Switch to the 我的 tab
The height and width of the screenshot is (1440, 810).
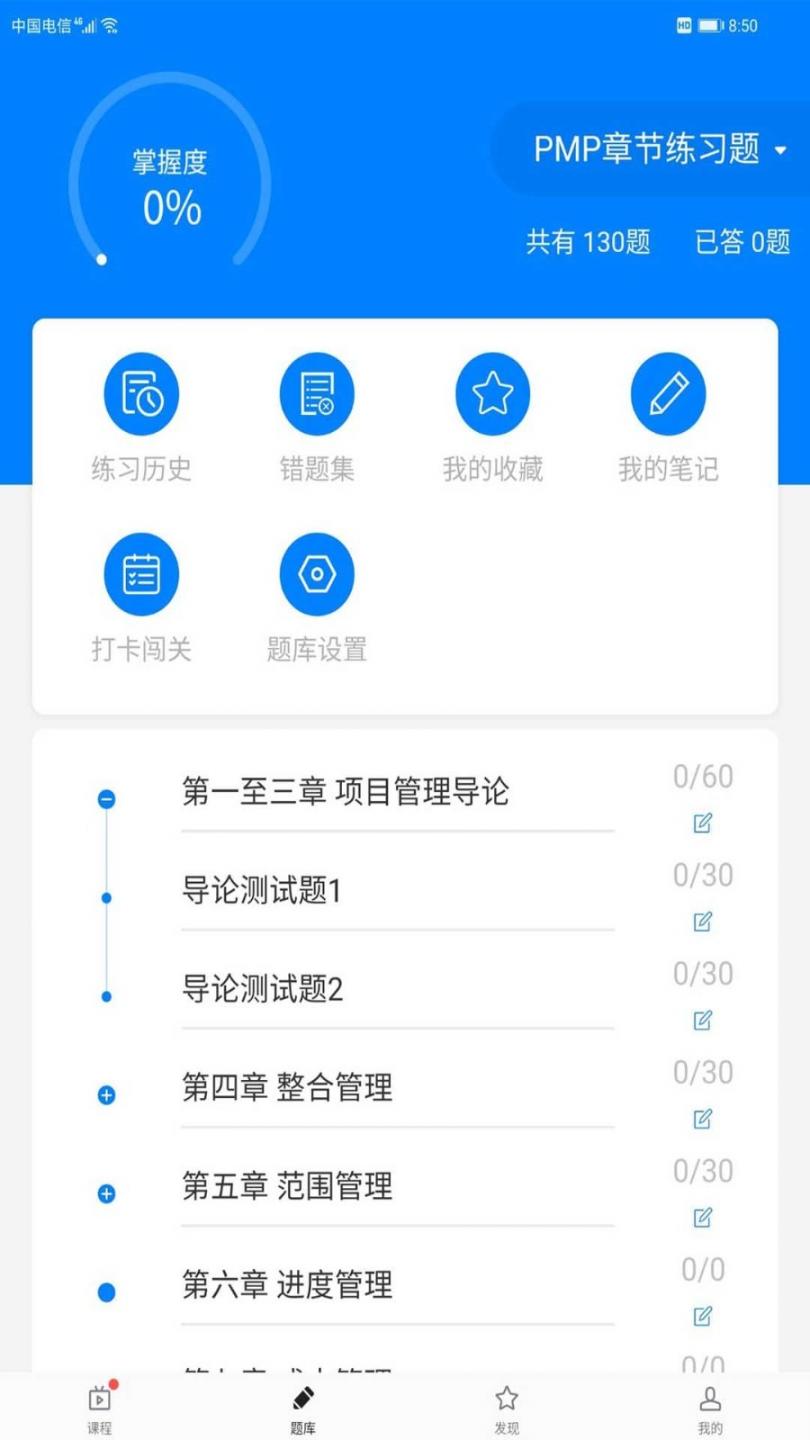pos(710,1408)
